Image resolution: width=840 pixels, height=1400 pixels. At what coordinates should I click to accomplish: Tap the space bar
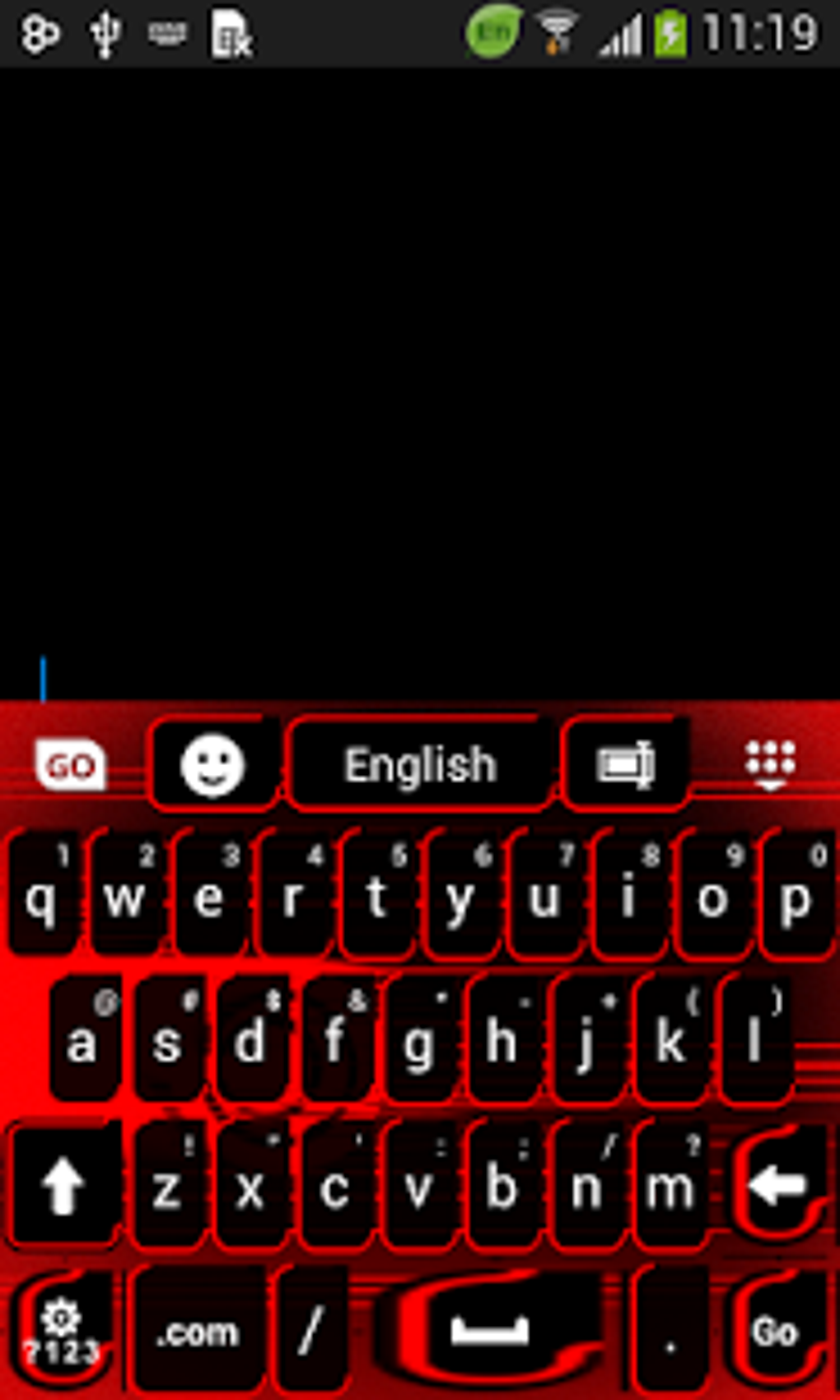tap(490, 1330)
